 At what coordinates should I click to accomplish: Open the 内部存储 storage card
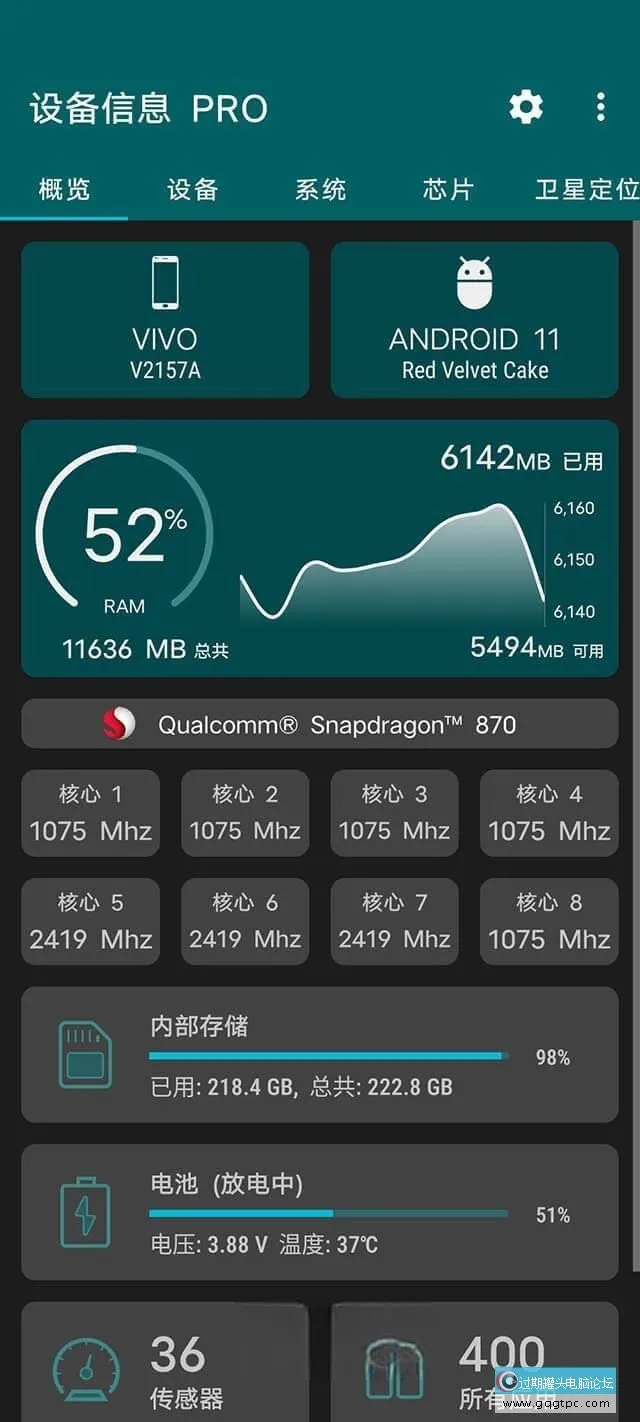(x=320, y=1055)
